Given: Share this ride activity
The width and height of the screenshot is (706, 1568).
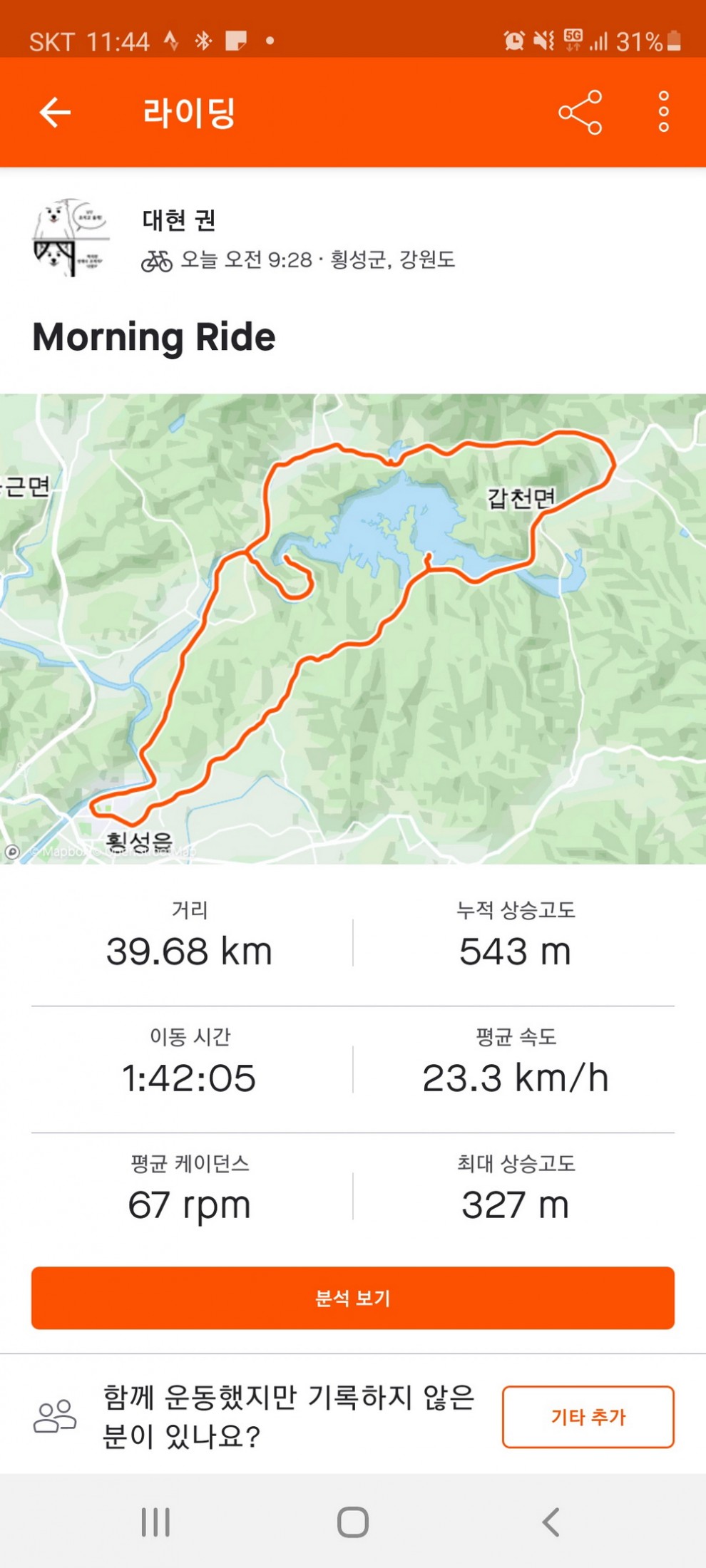Looking at the screenshot, I should (580, 113).
